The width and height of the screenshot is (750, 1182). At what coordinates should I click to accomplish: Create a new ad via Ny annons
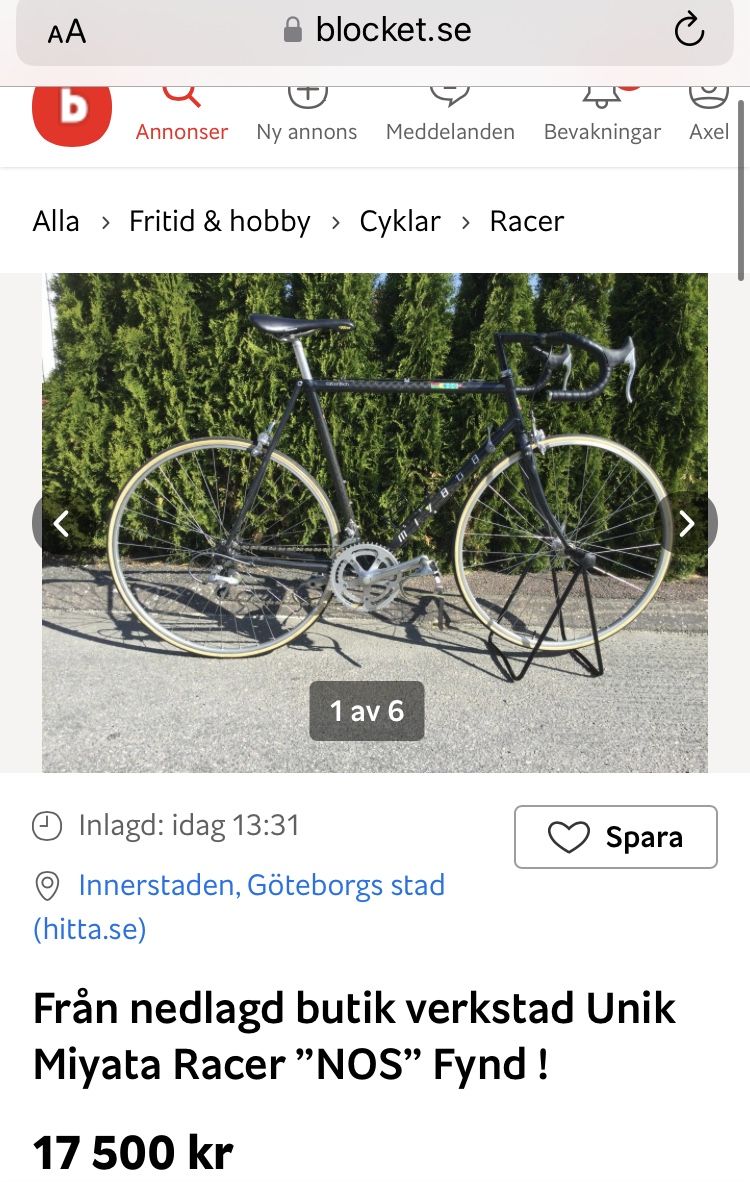(x=307, y=115)
